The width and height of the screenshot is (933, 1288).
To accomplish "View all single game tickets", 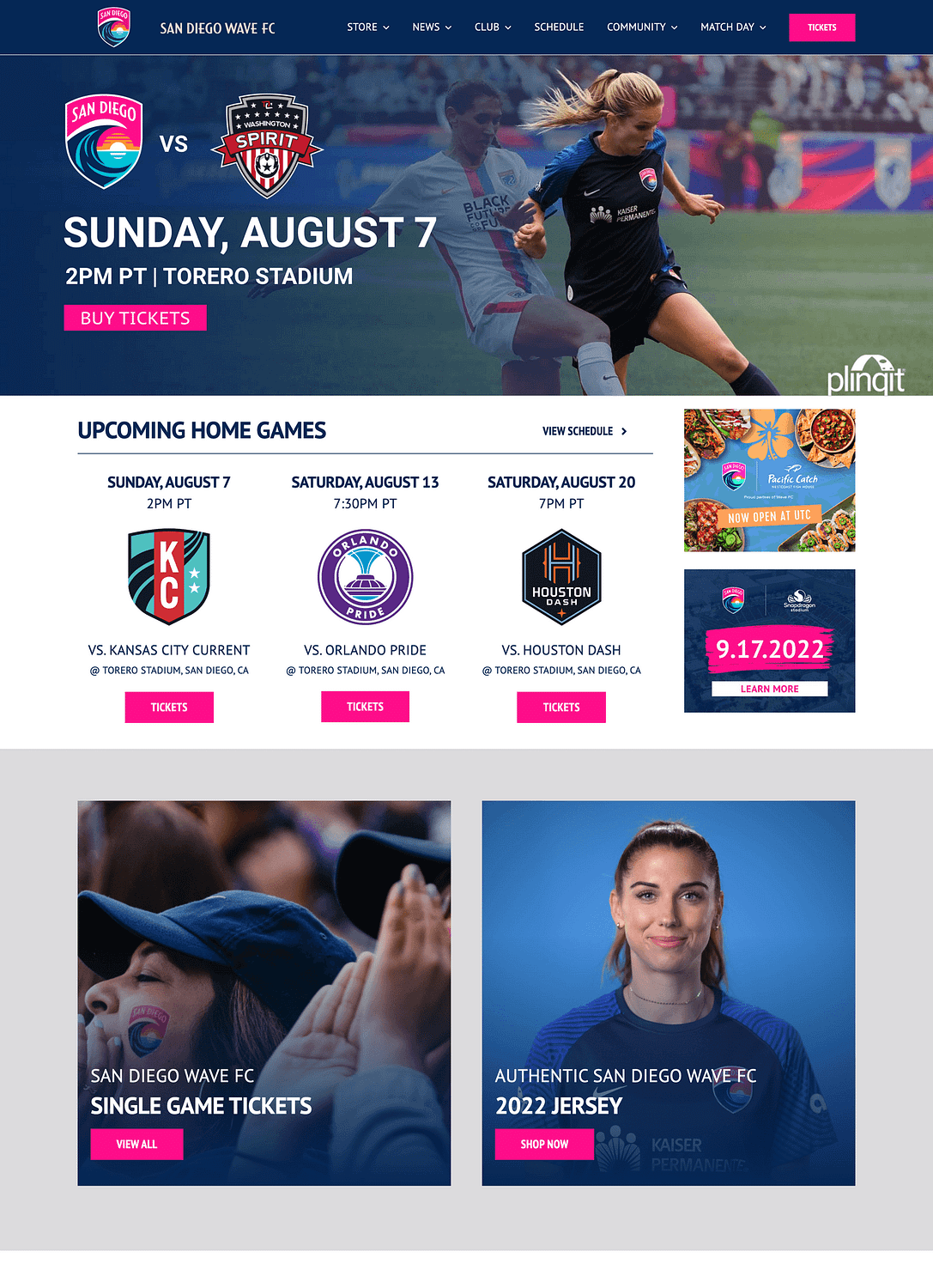I will click(x=136, y=1145).
